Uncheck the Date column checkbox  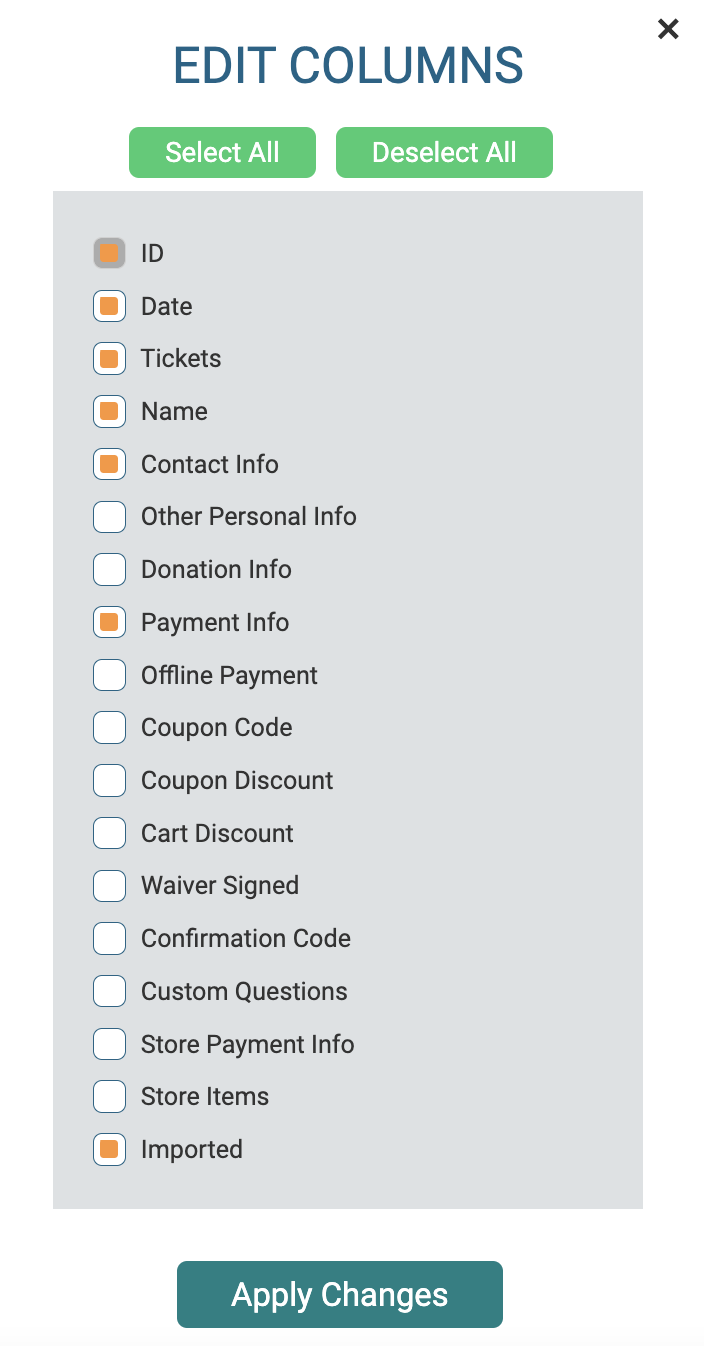pos(110,306)
